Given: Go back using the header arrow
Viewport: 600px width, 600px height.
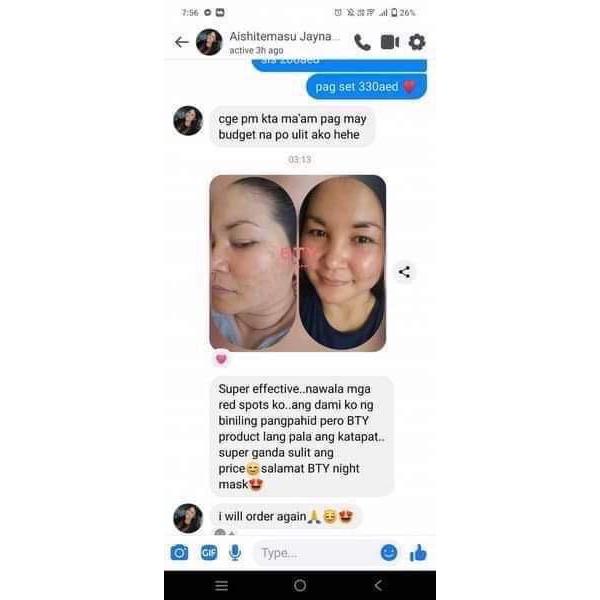Looking at the screenshot, I should [x=181, y=42].
